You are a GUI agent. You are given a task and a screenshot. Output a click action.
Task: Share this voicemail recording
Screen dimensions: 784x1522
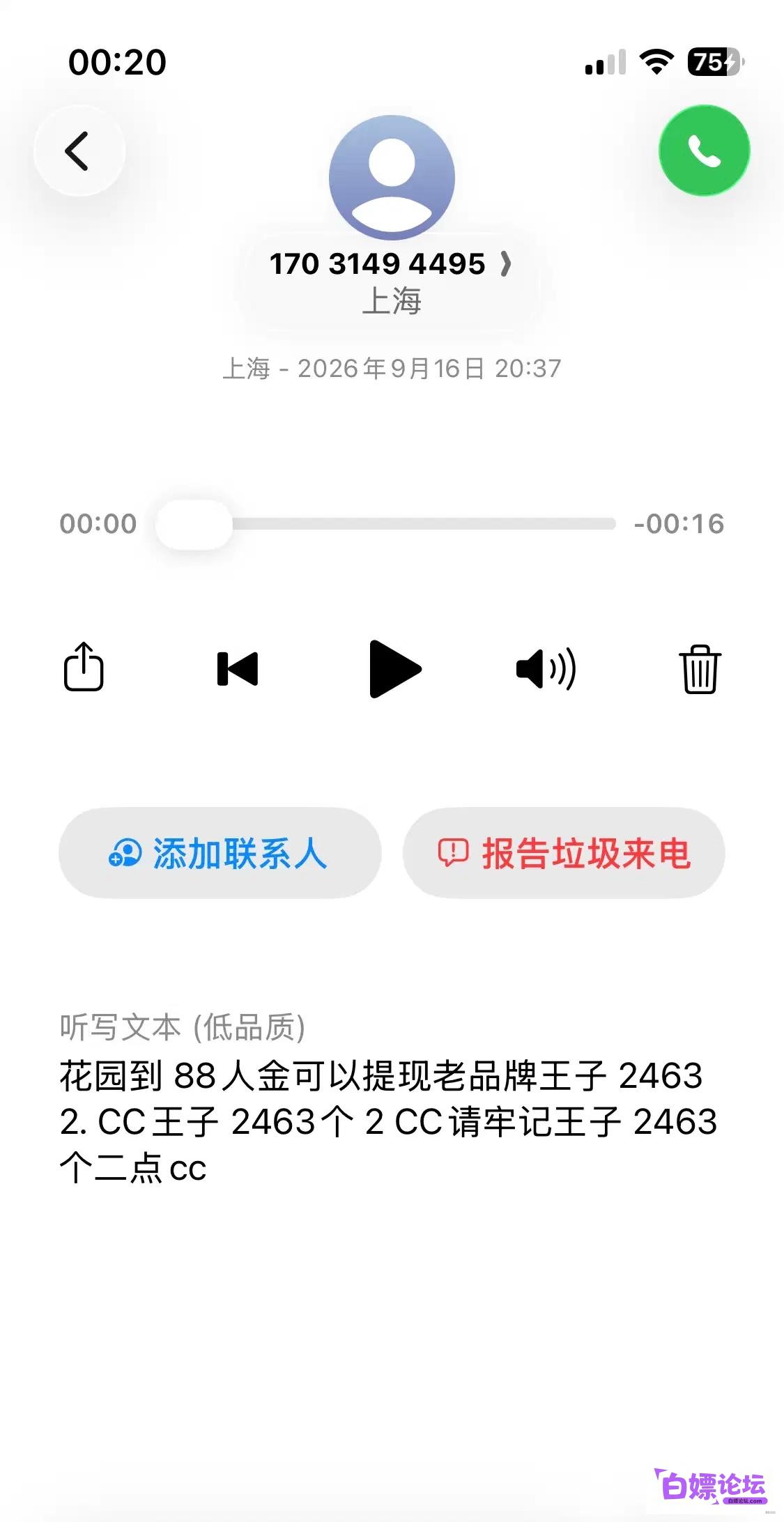pos(84,667)
